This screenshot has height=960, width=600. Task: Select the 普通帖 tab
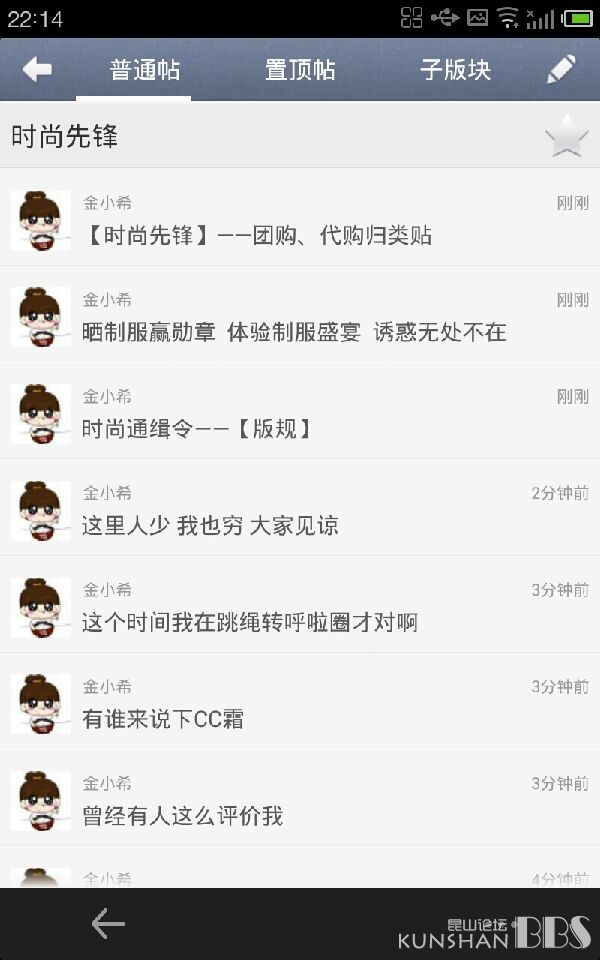(x=144, y=70)
